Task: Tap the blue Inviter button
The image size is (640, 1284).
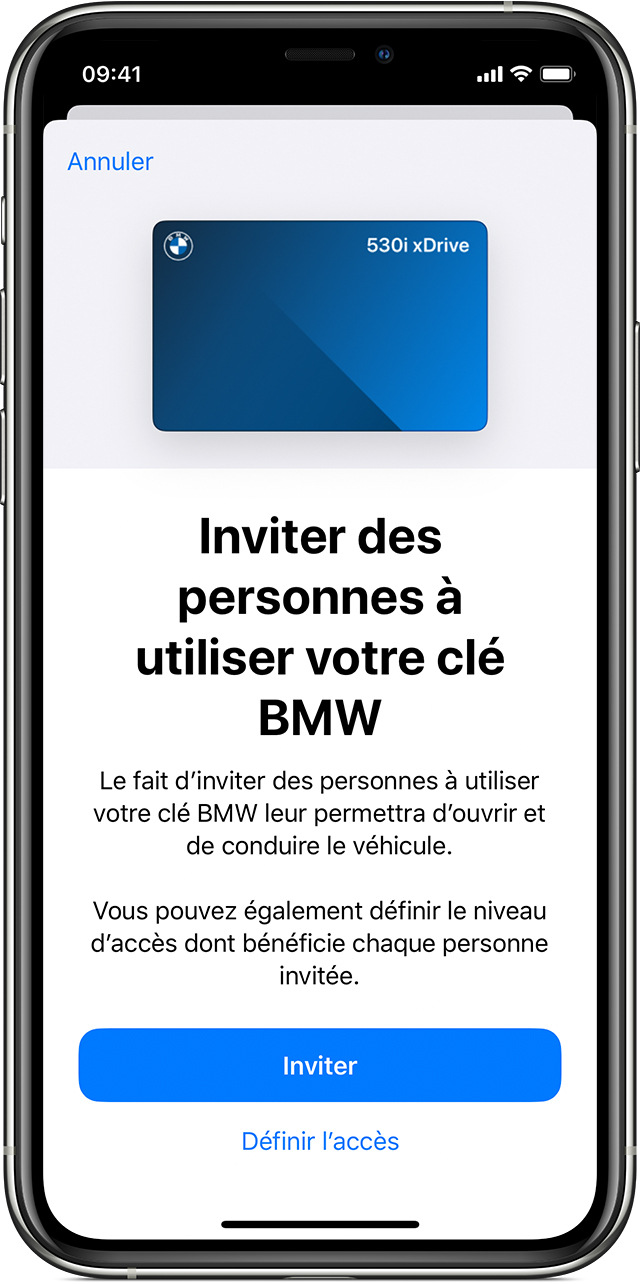Action: click(320, 1065)
